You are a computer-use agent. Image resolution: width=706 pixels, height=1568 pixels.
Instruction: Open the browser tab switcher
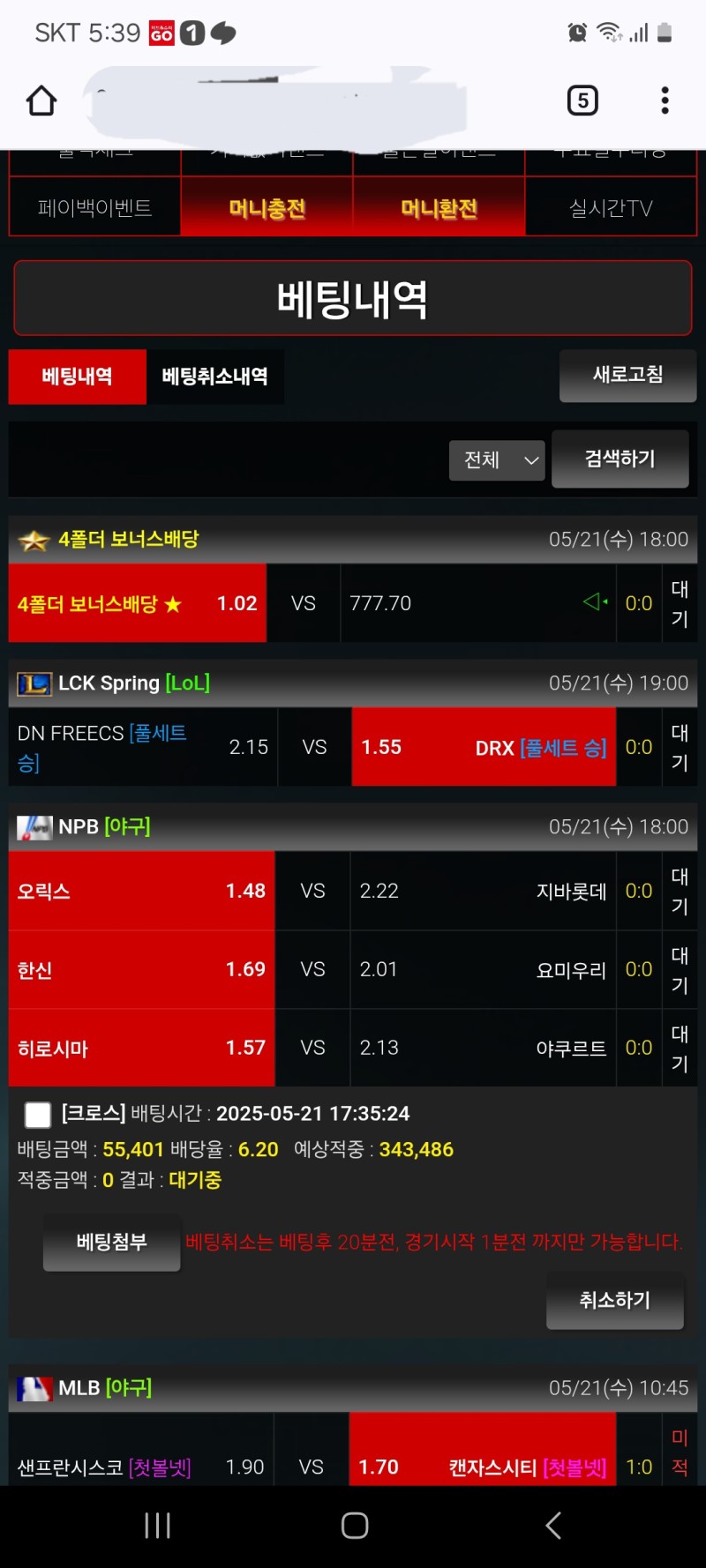[582, 101]
